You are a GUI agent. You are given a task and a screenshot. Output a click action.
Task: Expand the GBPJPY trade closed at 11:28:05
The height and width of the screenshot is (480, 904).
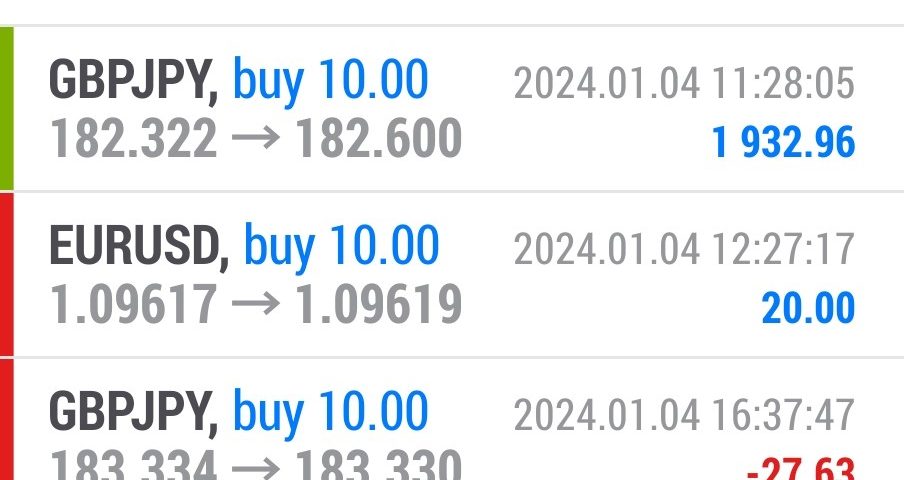click(x=452, y=109)
